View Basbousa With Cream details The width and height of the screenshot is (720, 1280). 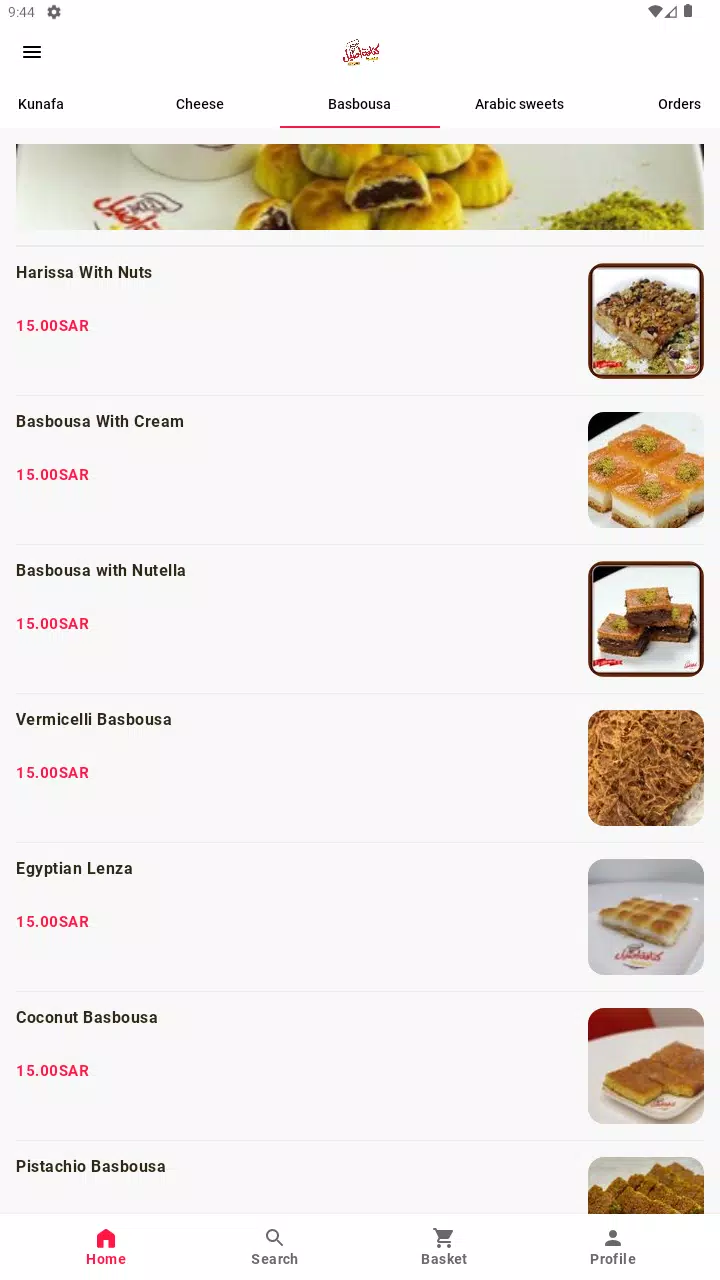click(x=360, y=470)
